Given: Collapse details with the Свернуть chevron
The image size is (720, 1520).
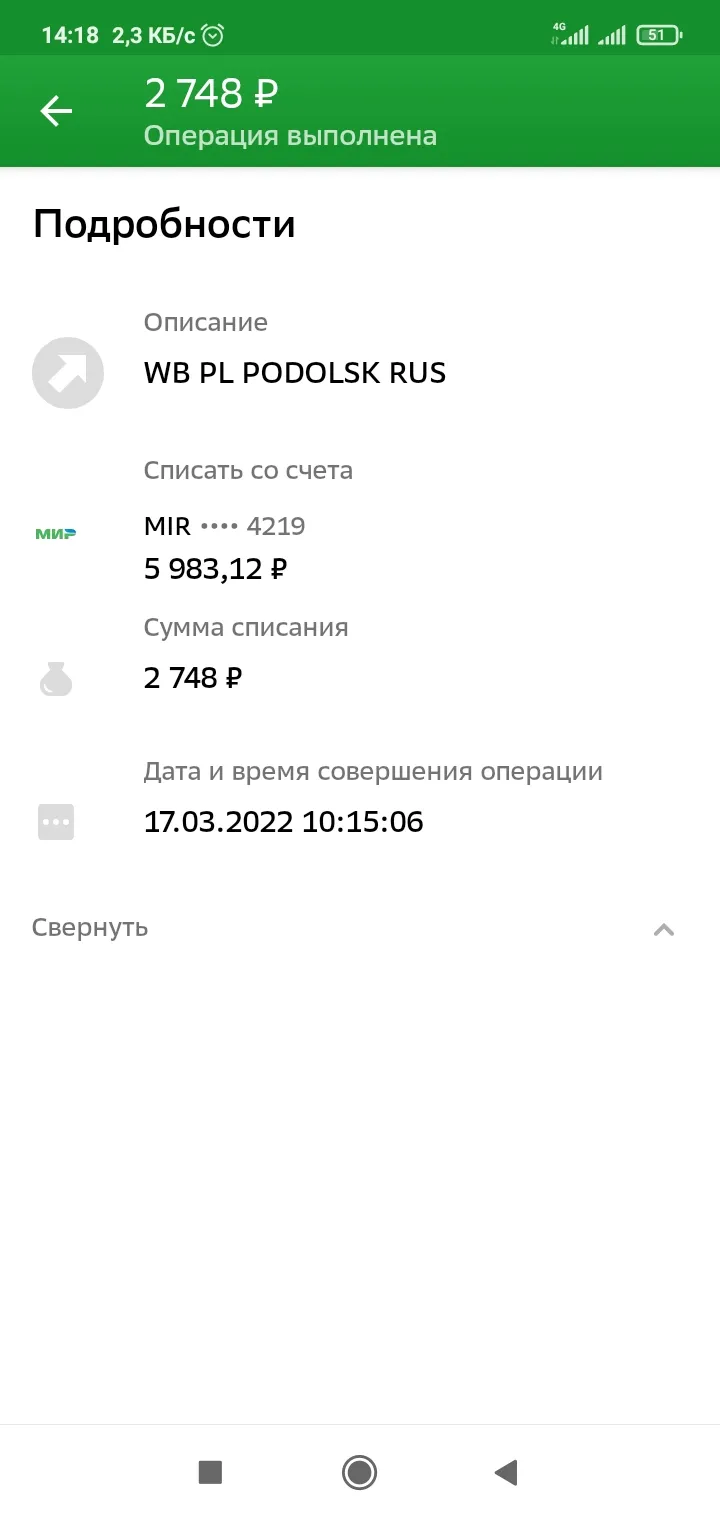Looking at the screenshot, I should [664, 929].
